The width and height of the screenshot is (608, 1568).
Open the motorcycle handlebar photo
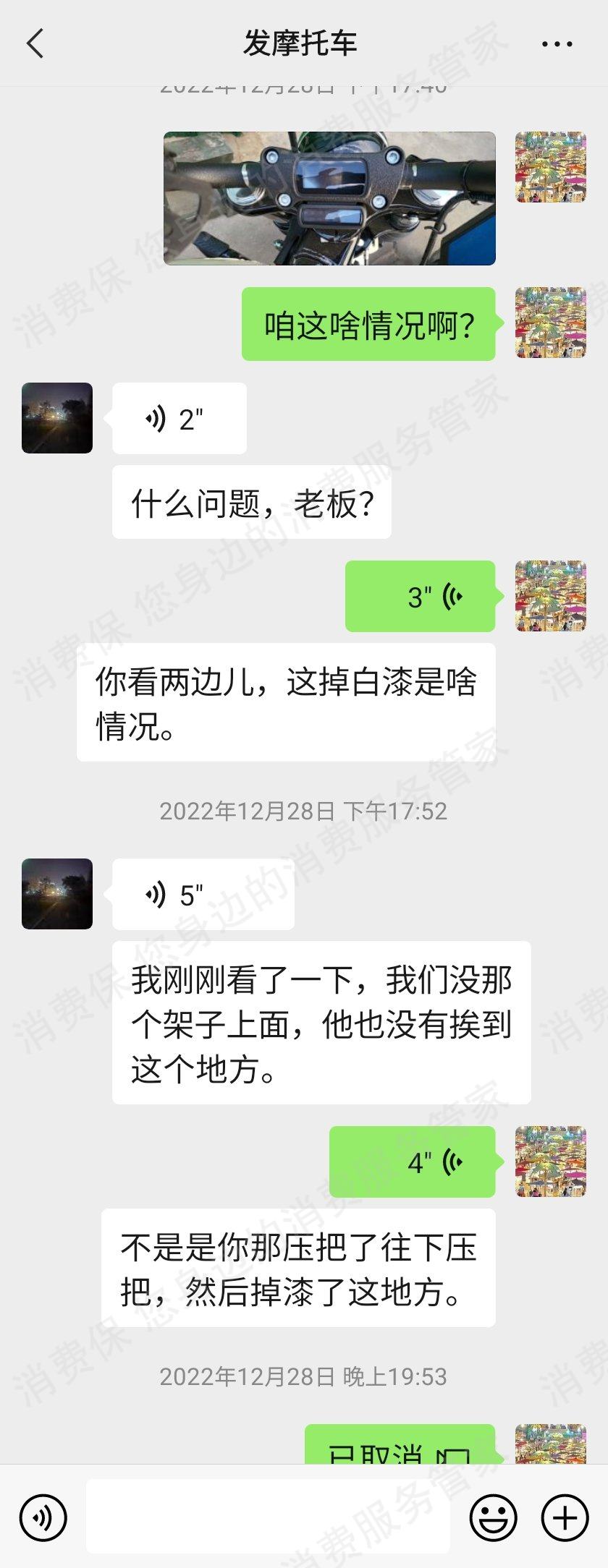click(x=329, y=198)
